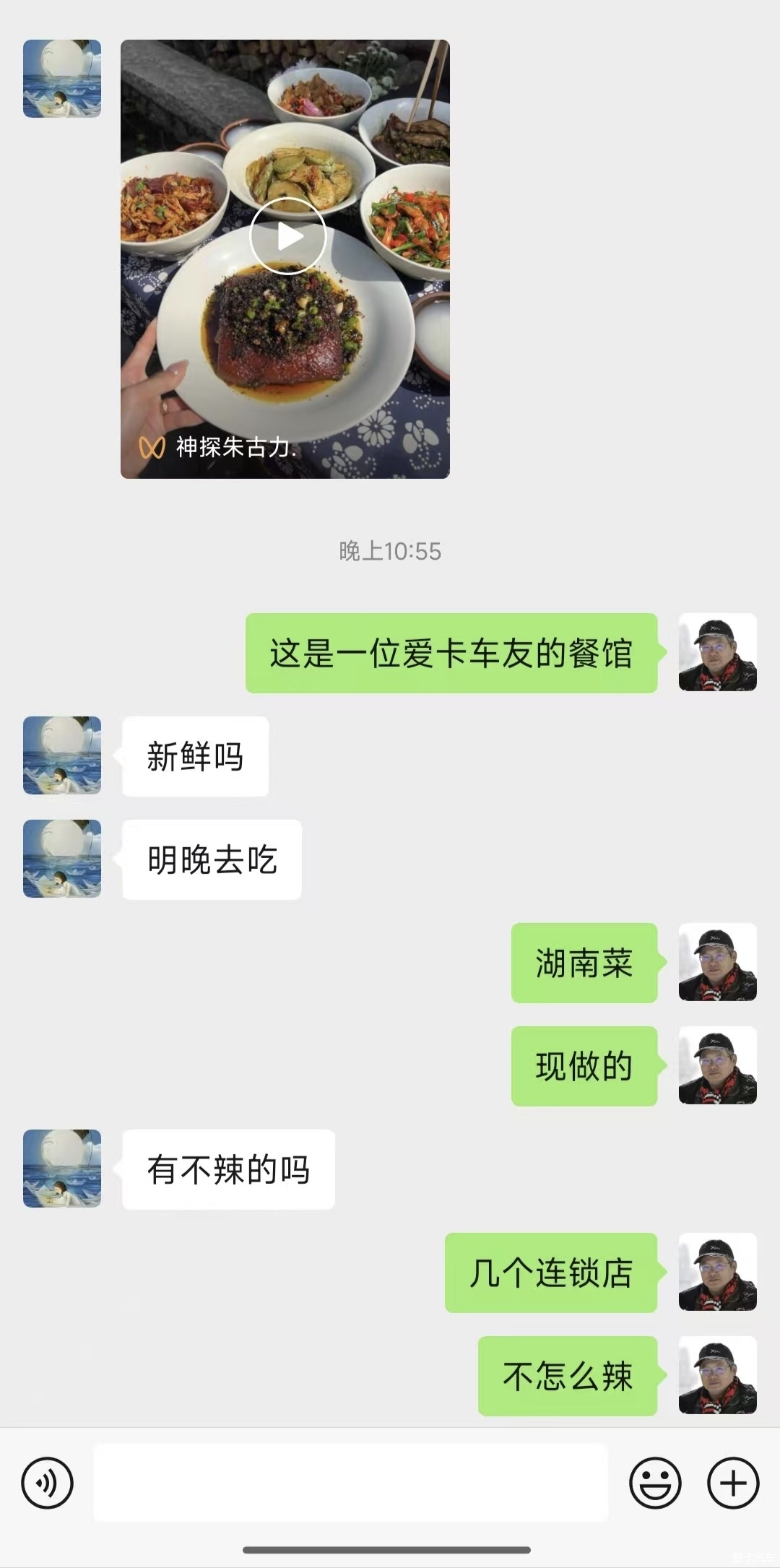The height and width of the screenshot is (1568, 780).
Task: Focus the message text field
Action: pyautogui.click(x=350, y=1483)
